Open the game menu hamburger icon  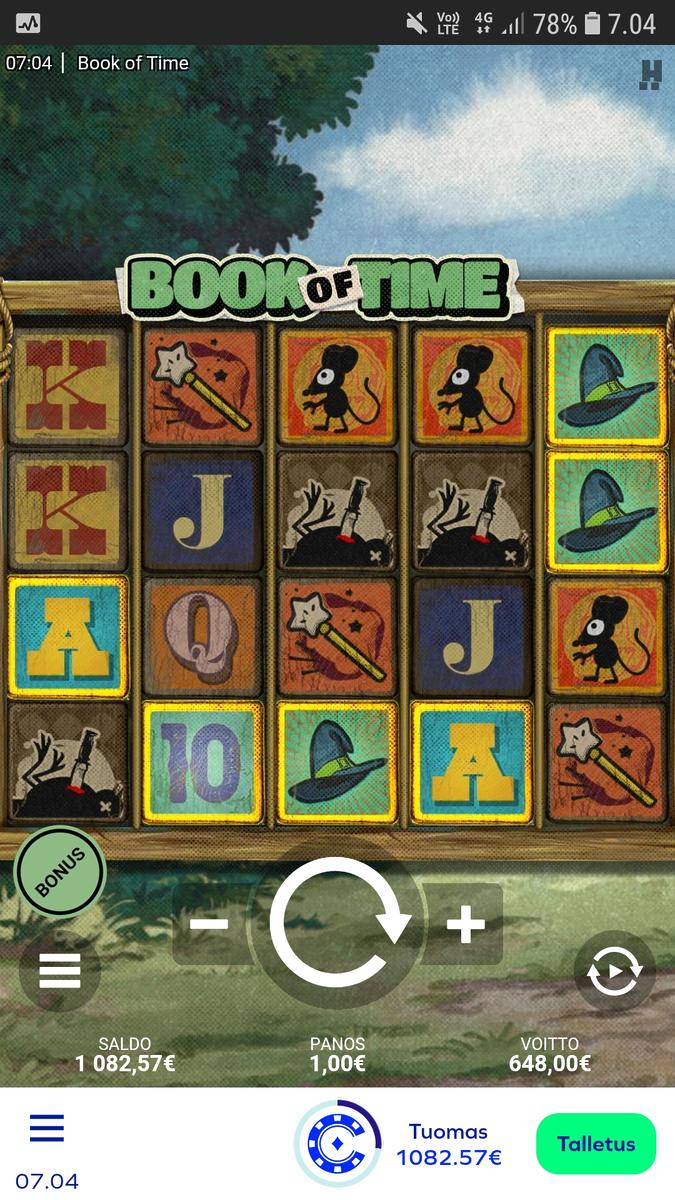[x=59, y=971]
